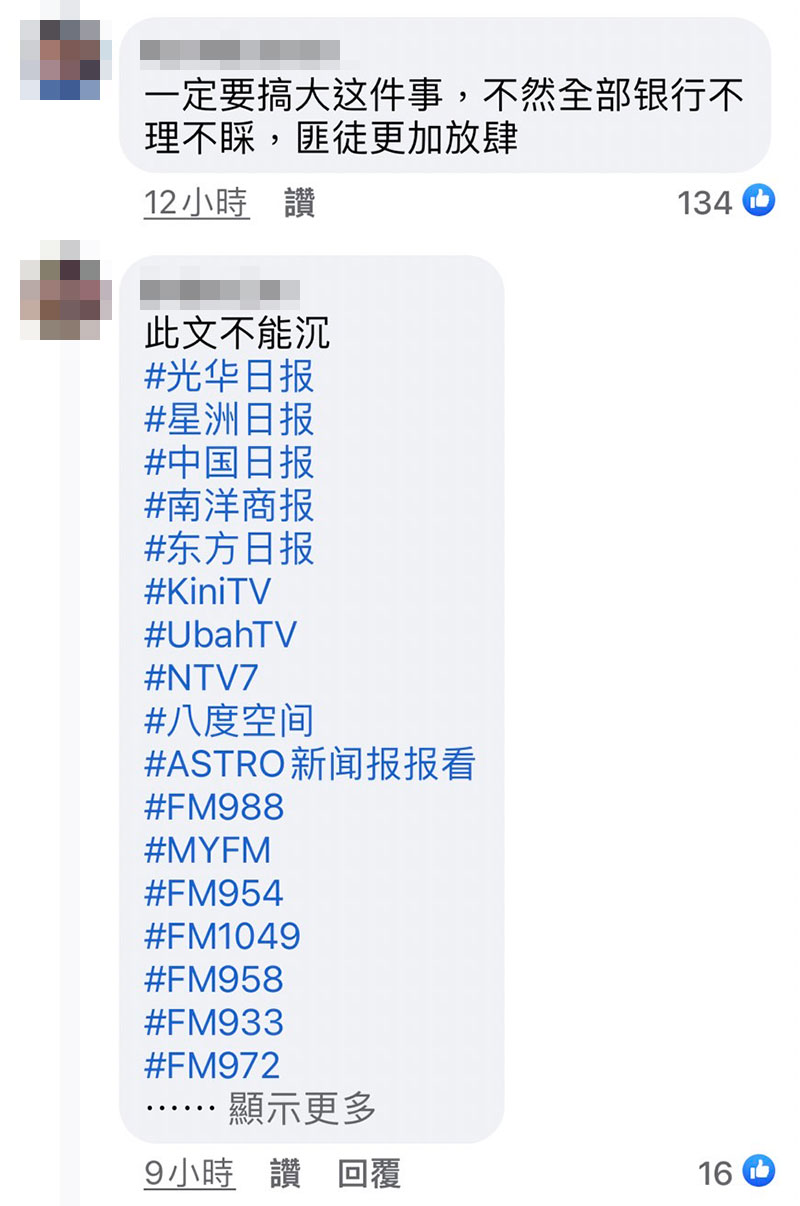Viewport: 800px width, 1206px height.
Task: Reply to the 此文不能沉 comment via 回覆
Action: (369, 1173)
